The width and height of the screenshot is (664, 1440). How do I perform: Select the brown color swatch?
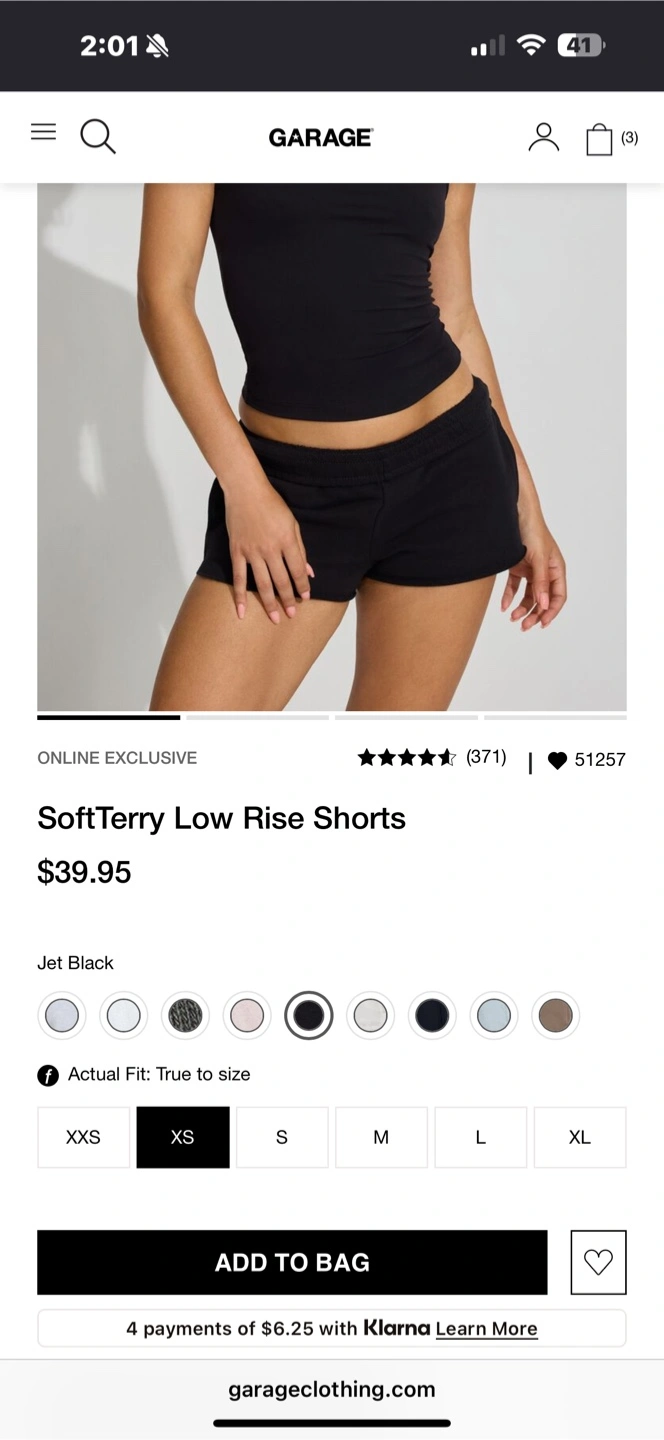coord(555,1016)
